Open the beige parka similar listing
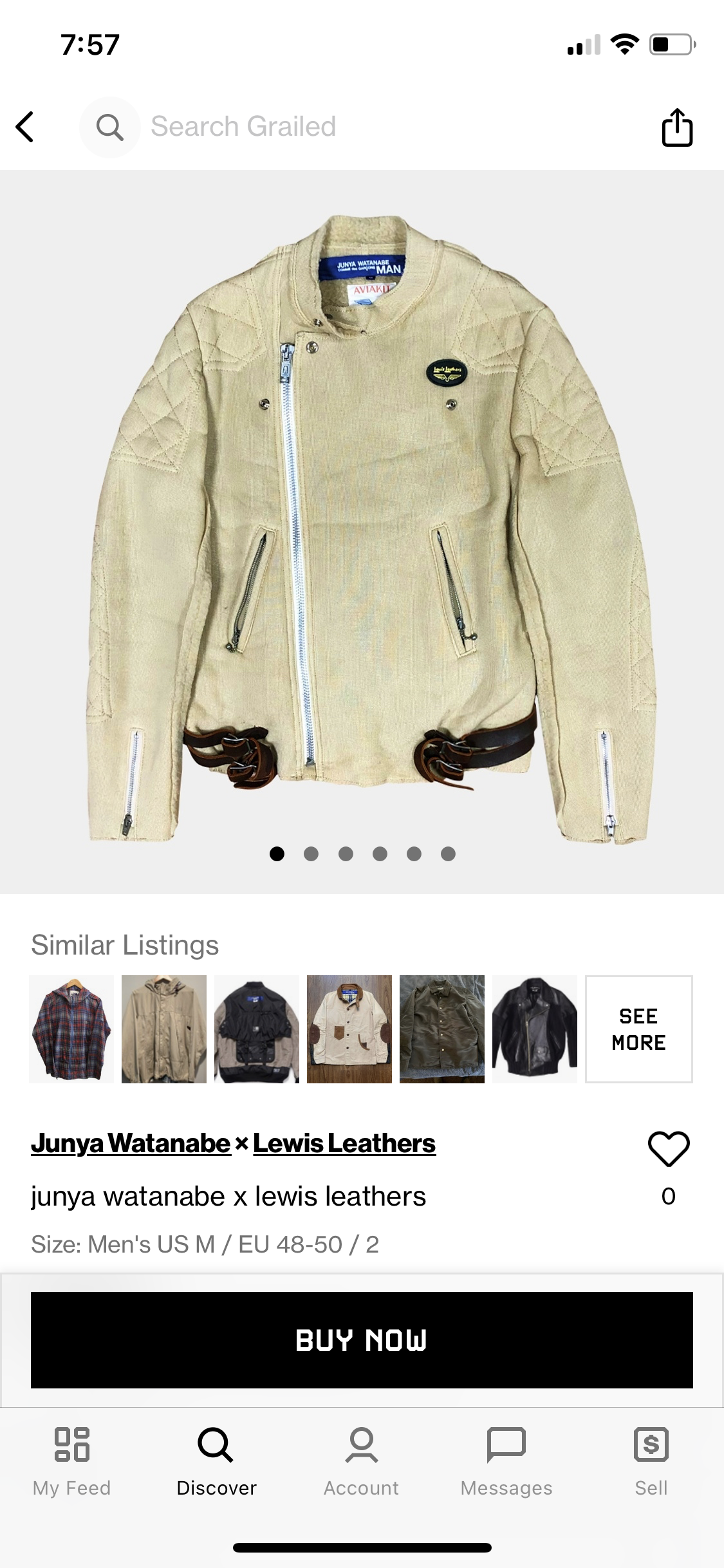 point(164,1029)
